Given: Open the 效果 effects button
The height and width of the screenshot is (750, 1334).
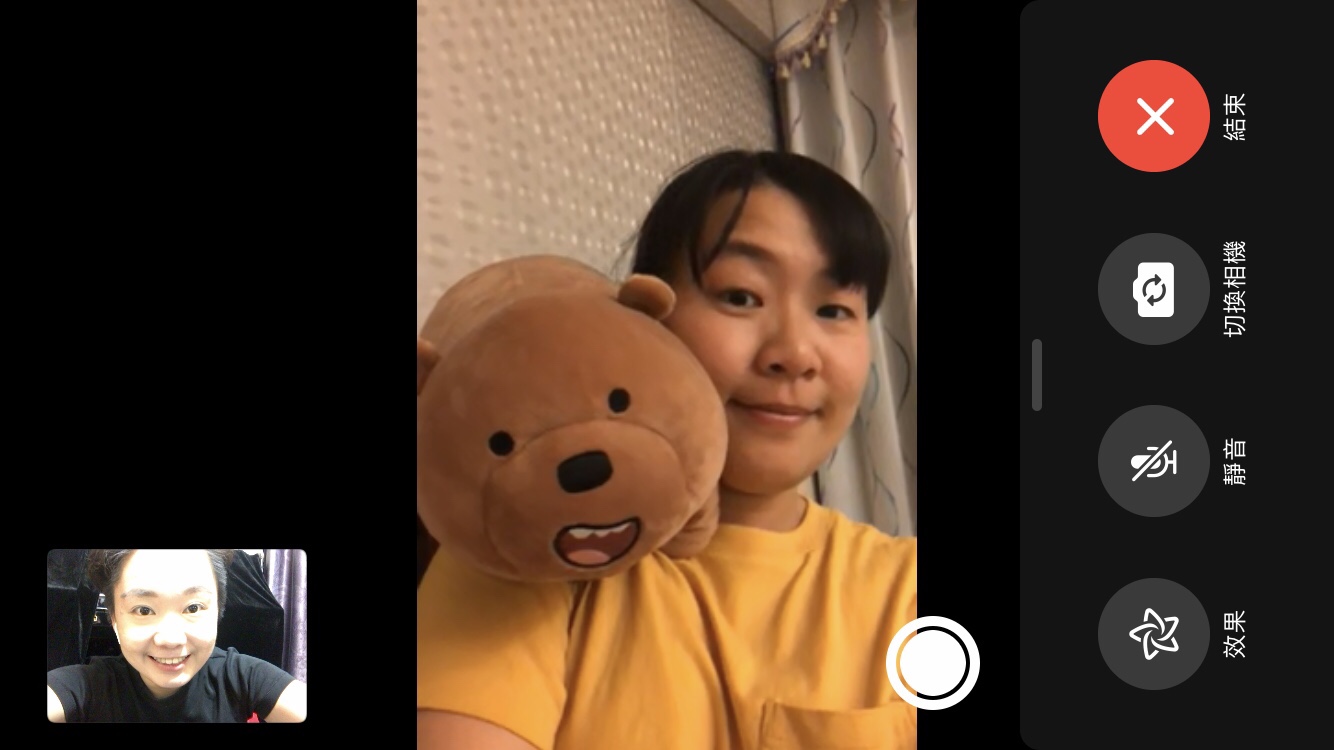Looking at the screenshot, I should pos(1154,634).
